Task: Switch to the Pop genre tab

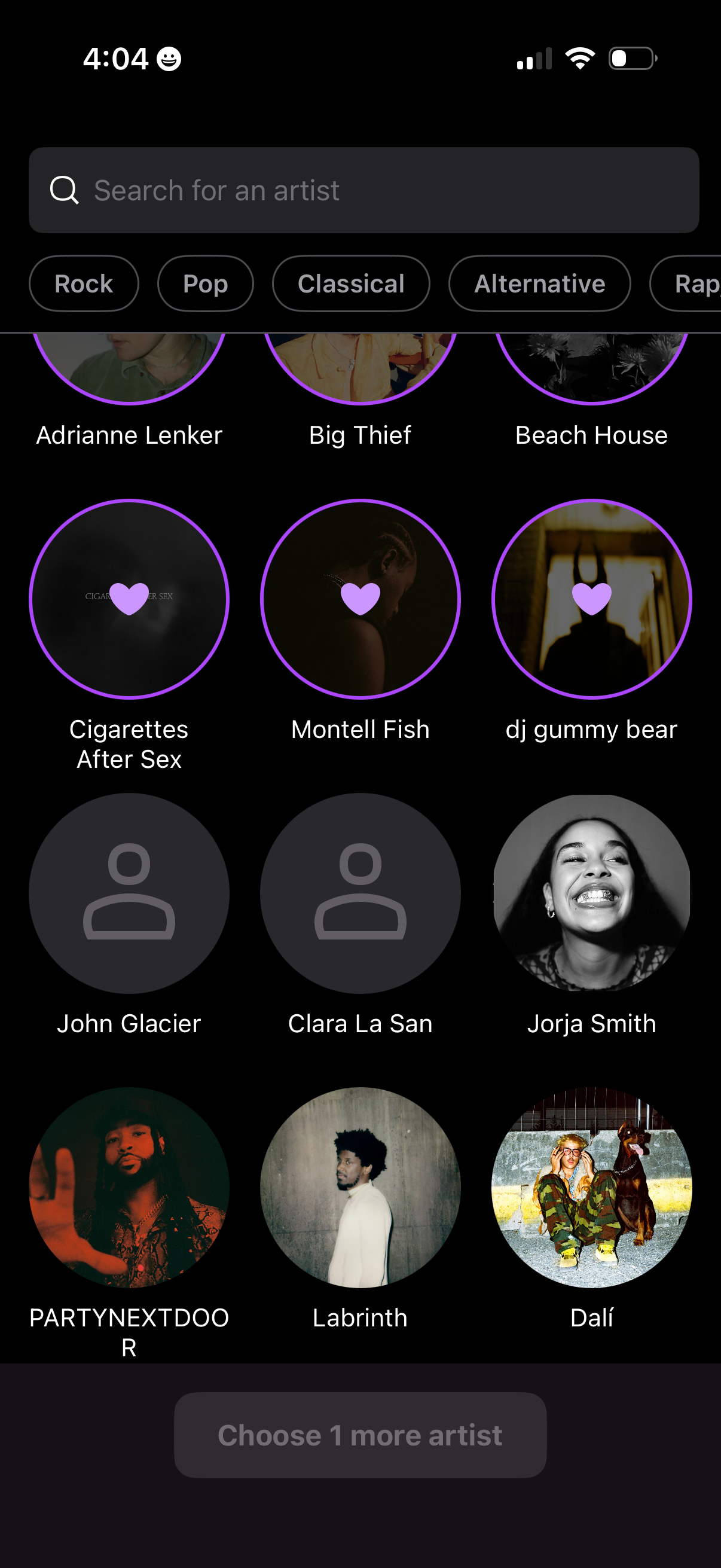Action: (205, 283)
